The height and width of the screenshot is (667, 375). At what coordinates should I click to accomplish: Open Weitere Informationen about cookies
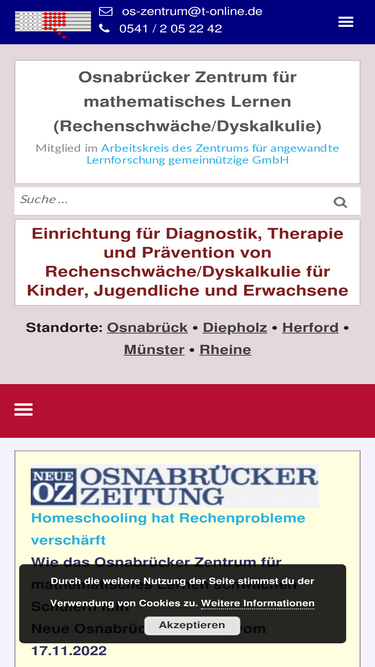258,604
